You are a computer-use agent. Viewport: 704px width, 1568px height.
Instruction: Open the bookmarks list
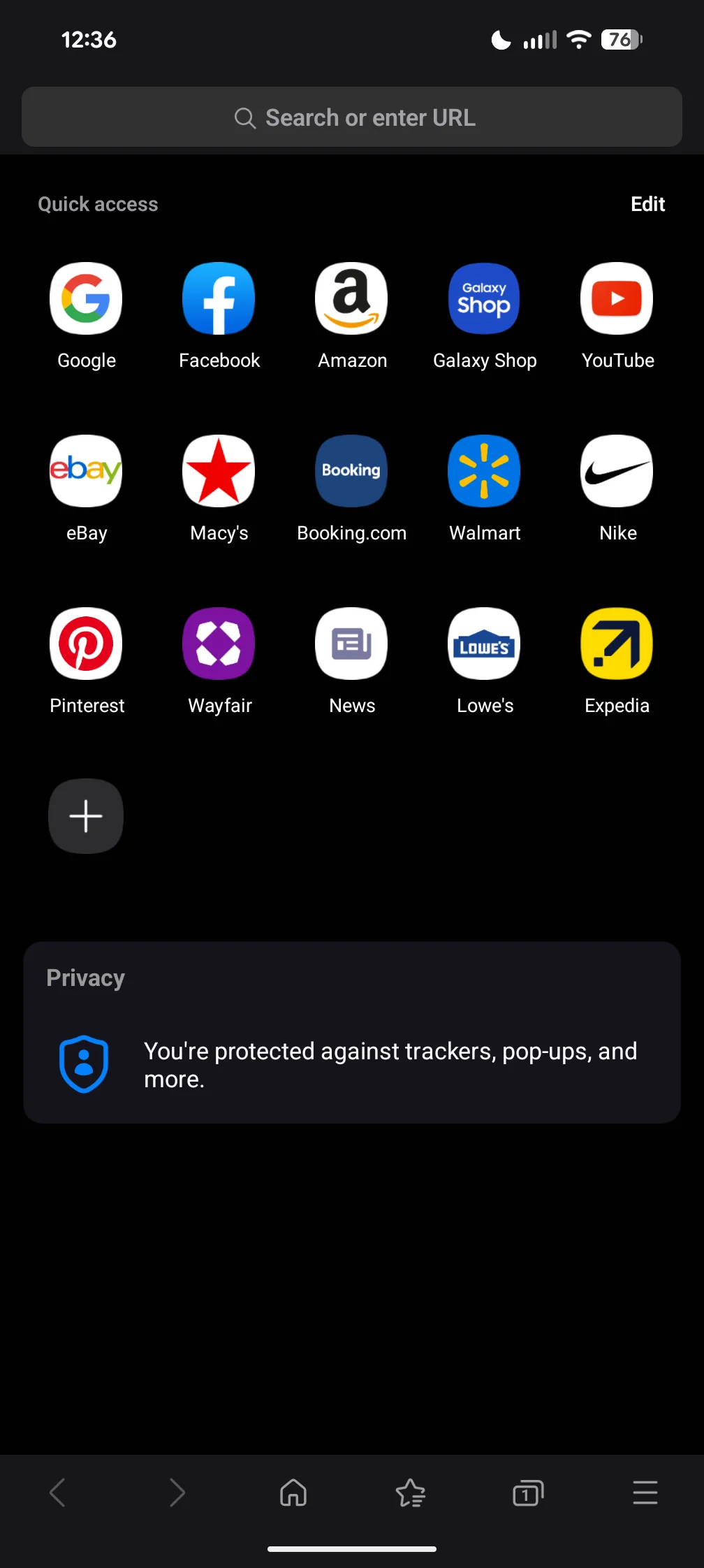tap(411, 1493)
